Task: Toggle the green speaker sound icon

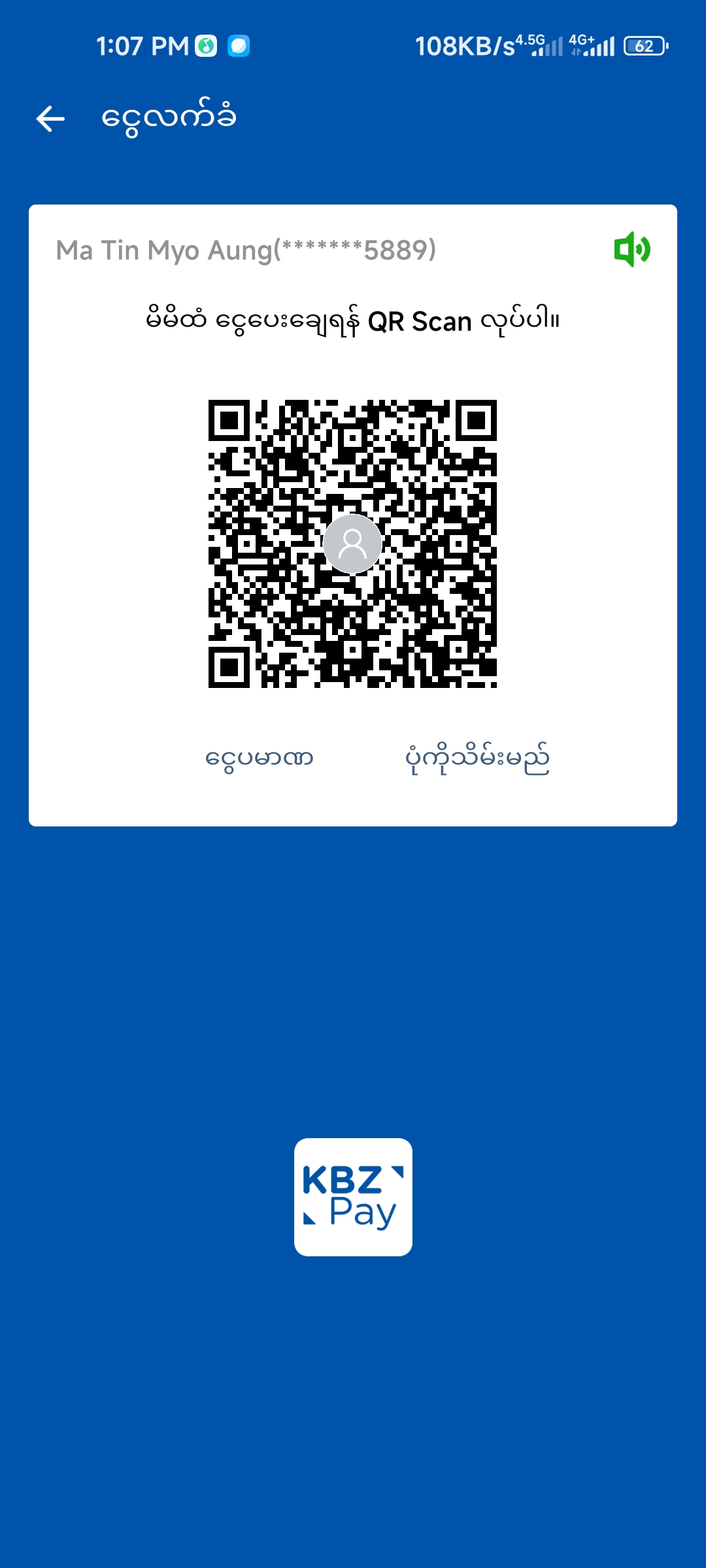Action: (x=631, y=249)
